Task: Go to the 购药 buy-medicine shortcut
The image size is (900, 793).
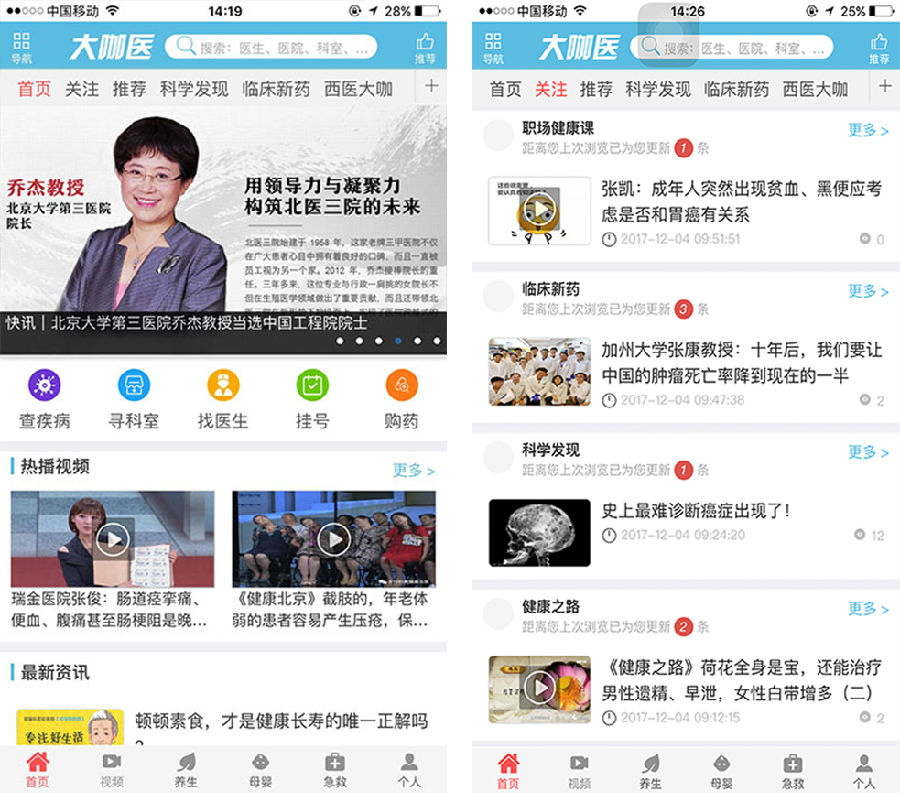Action: (x=401, y=398)
